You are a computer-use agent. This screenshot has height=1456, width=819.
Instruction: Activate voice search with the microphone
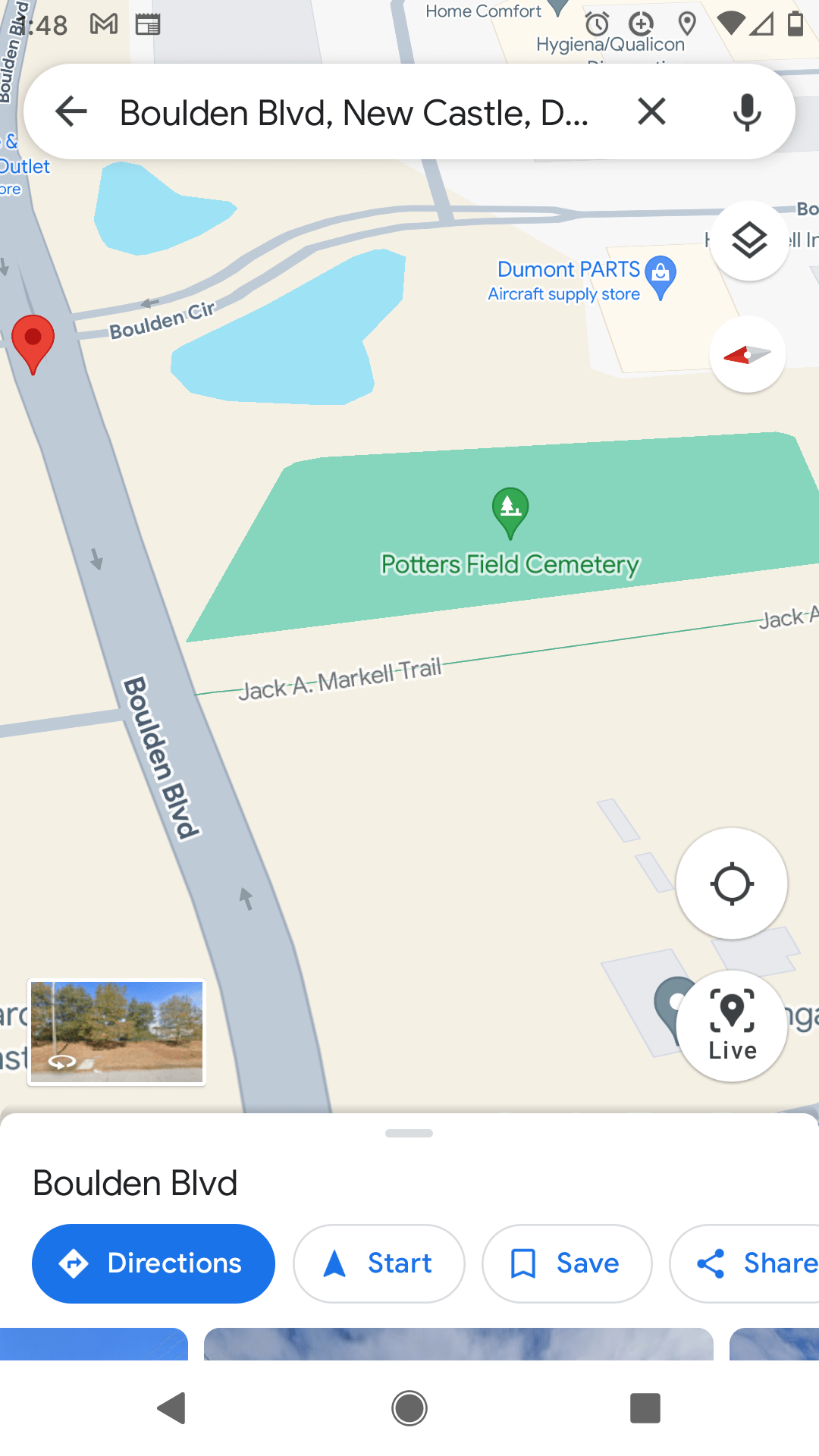(747, 111)
